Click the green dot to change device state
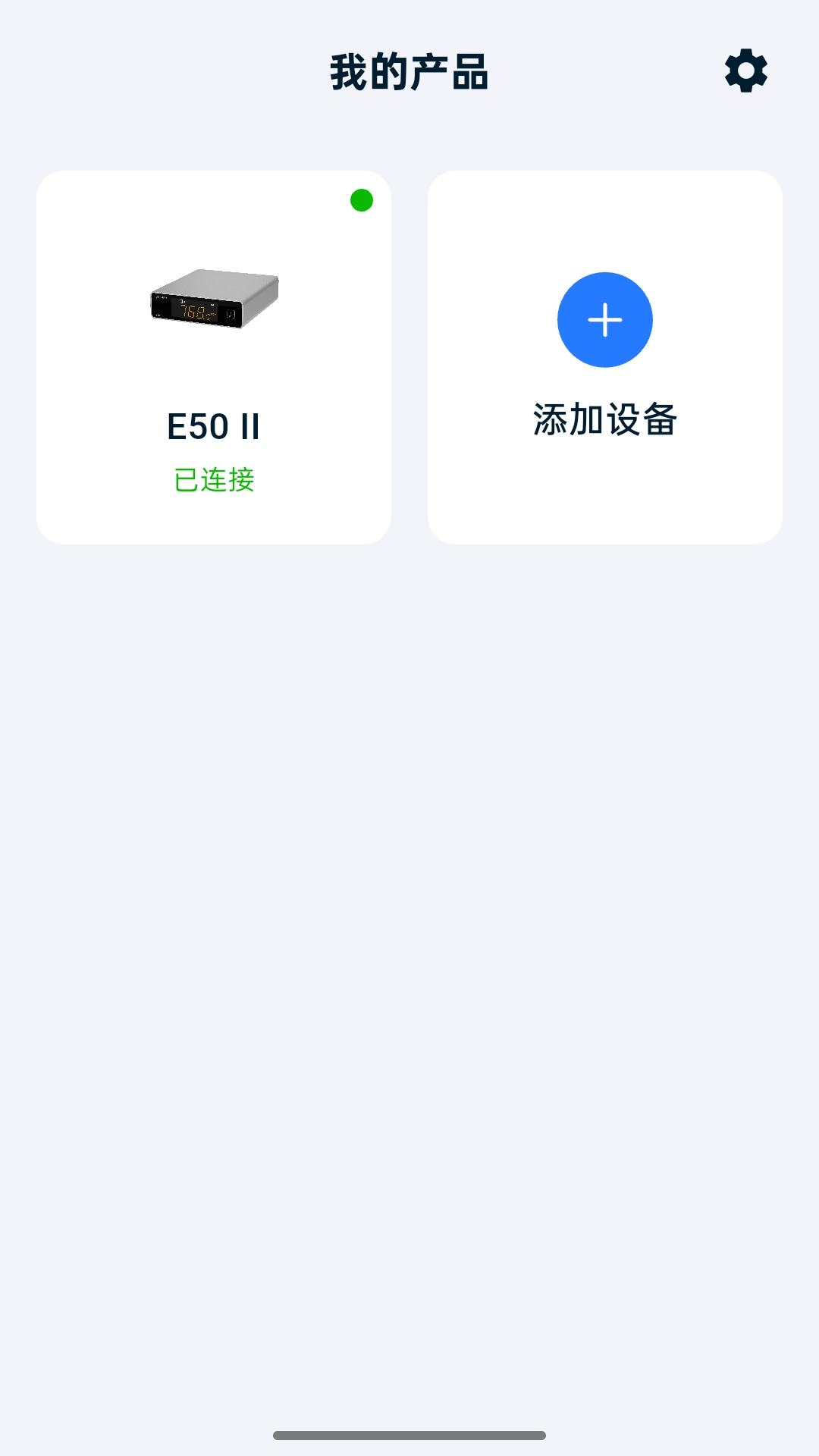The width and height of the screenshot is (819, 1456). (x=361, y=200)
